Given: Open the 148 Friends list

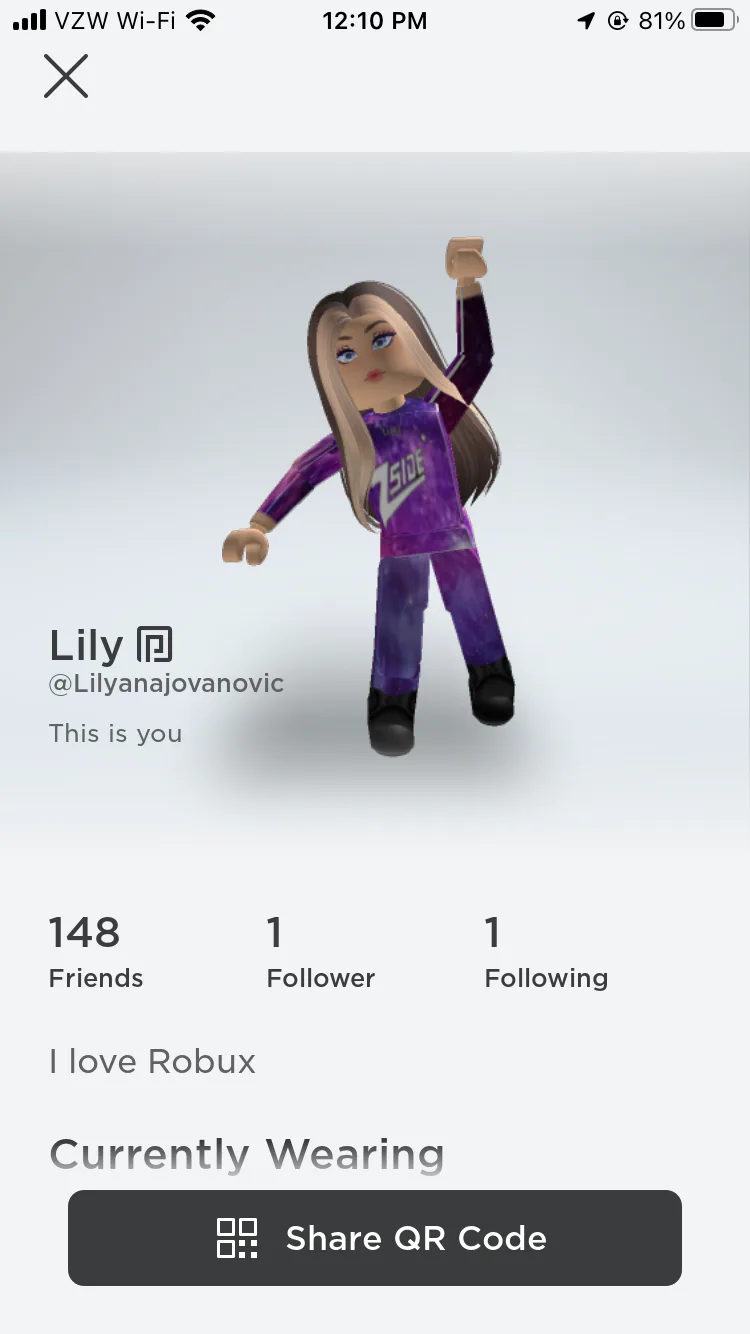Looking at the screenshot, I should coord(96,952).
